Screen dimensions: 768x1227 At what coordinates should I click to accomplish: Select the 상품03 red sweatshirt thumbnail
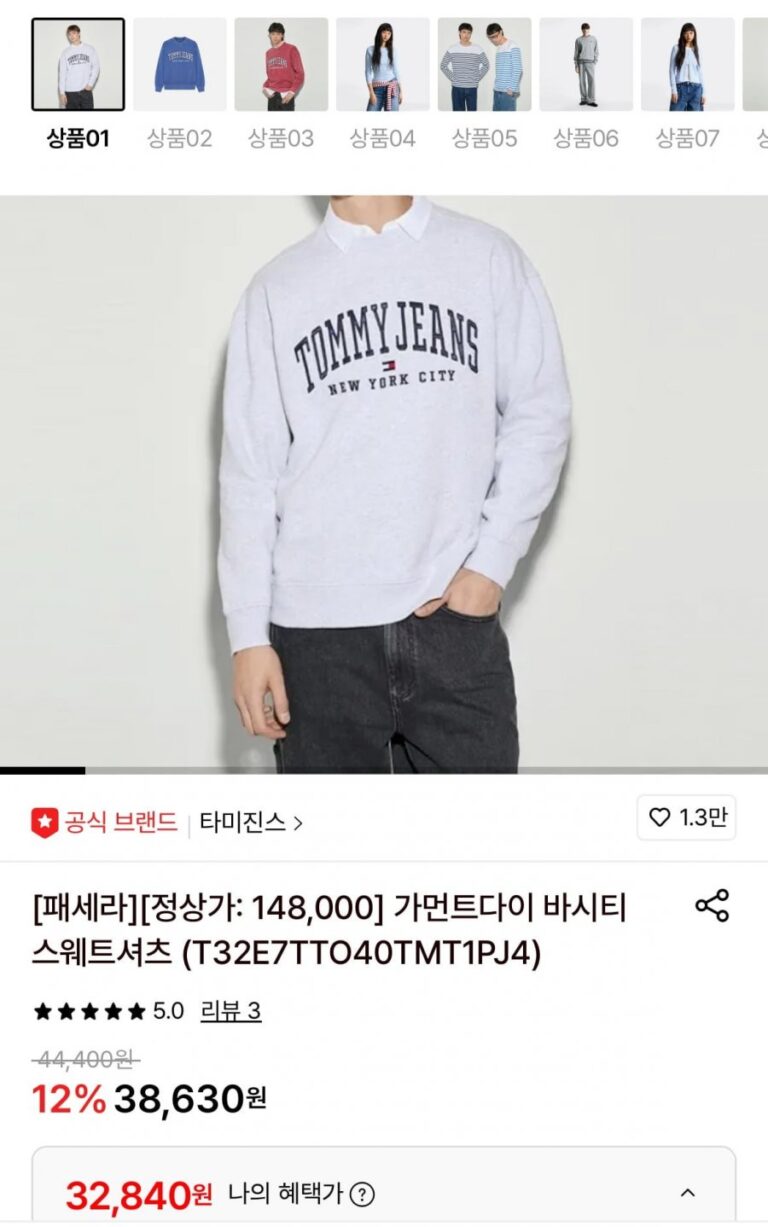tap(281, 64)
